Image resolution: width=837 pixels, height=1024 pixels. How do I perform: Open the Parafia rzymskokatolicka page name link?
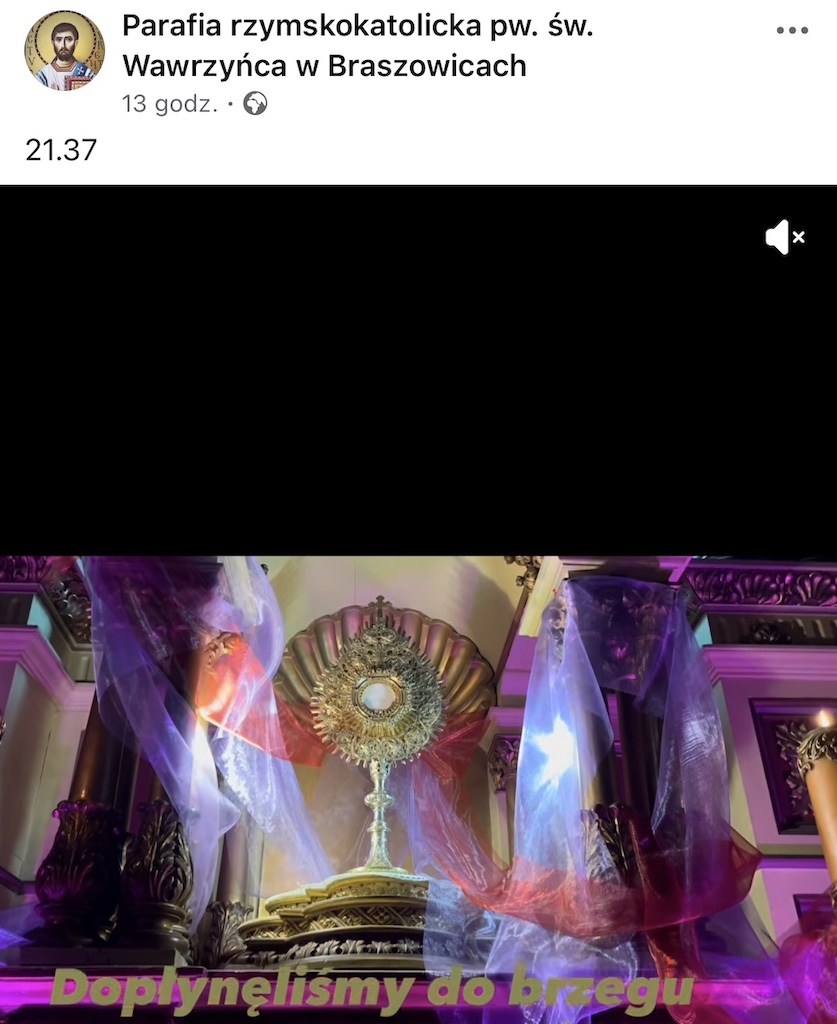[357, 46]
